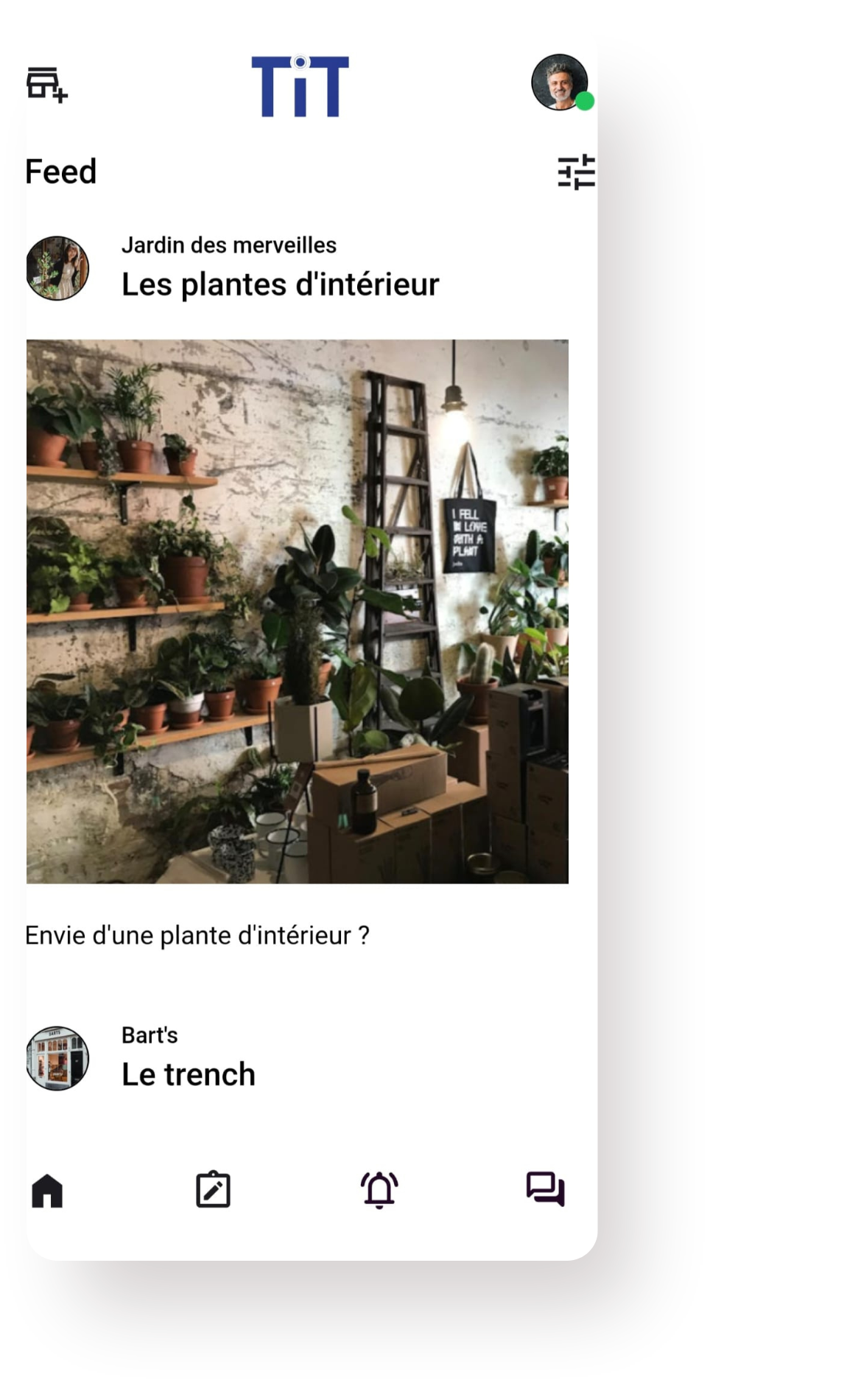Go to the home tab
Image resolution: width=847 pixels, height=1400 pixels.
point(47,1190)
